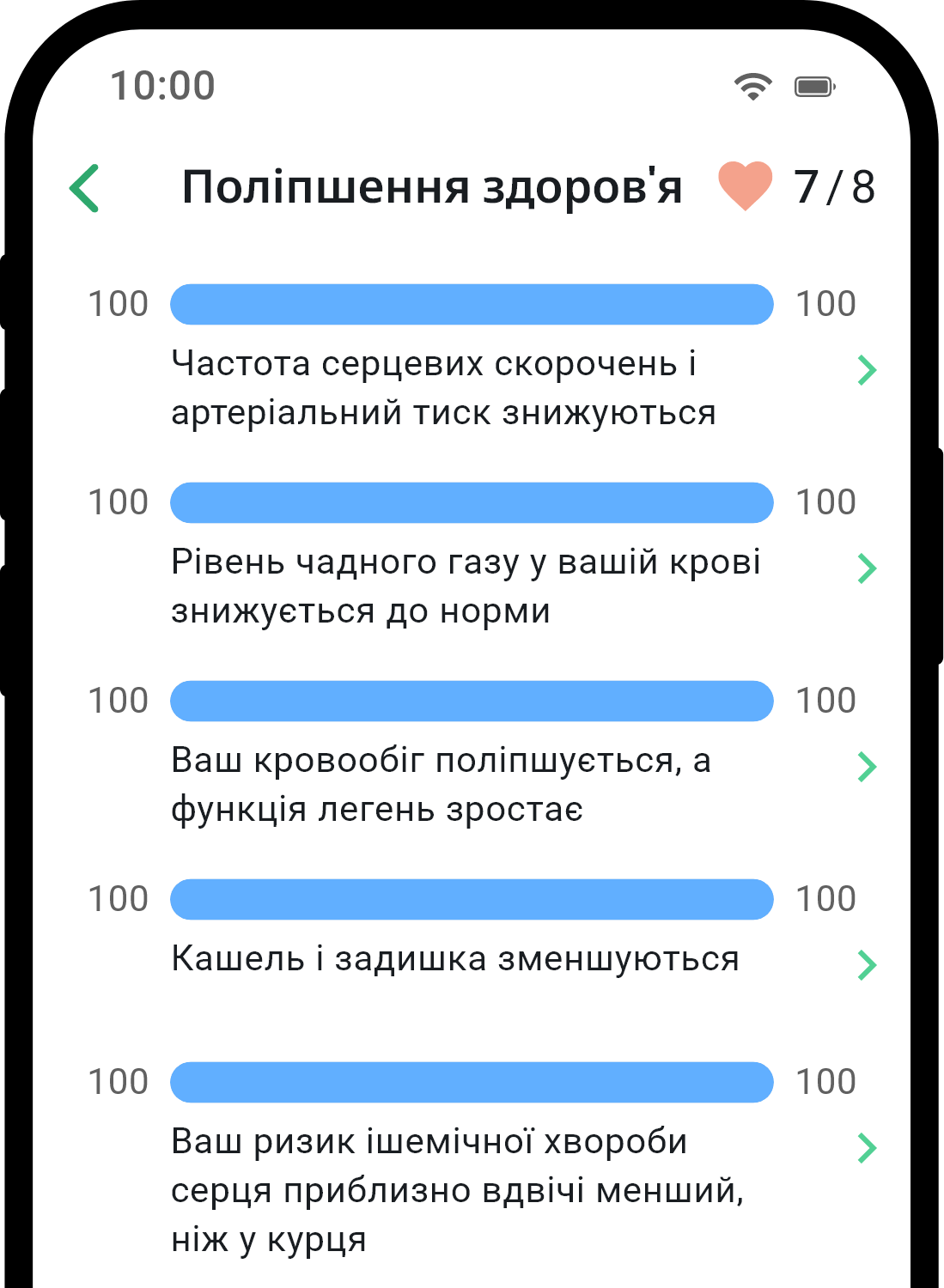Open the carbon monoxide level item
Image resolution: width=944 pixels, height=1288 pixels.
point(867,568)
